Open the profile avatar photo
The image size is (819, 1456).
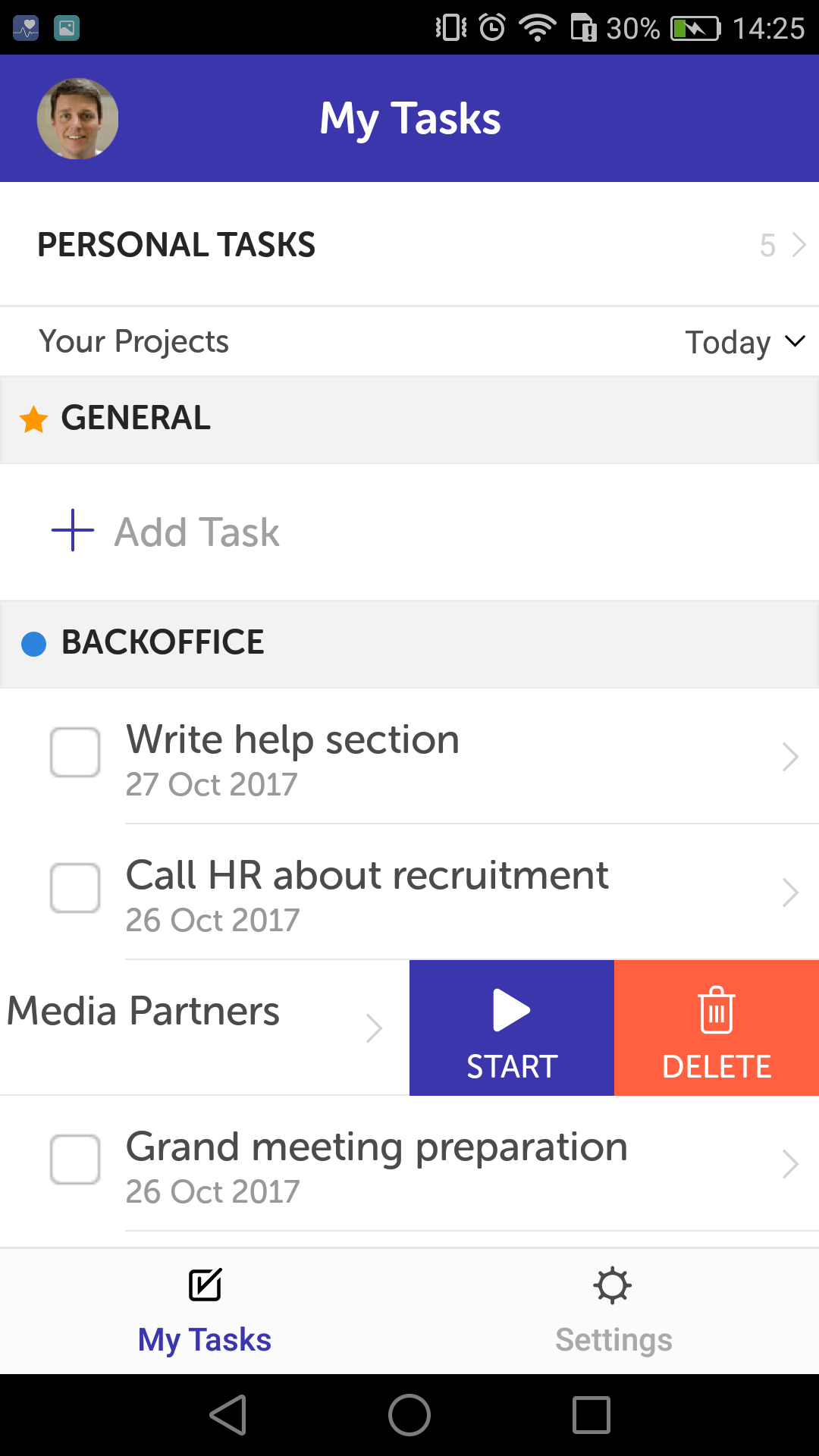pos(77,119)
